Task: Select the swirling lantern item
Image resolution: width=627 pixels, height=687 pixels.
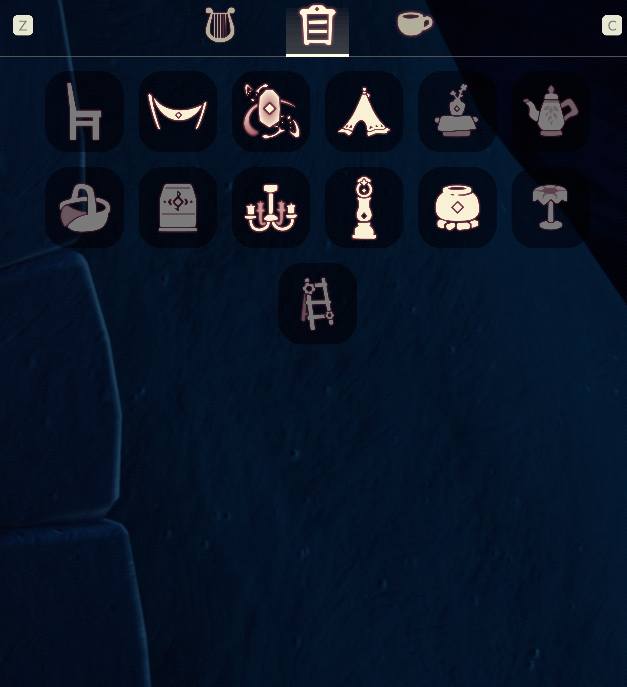Action: click(x=271, y=111)
